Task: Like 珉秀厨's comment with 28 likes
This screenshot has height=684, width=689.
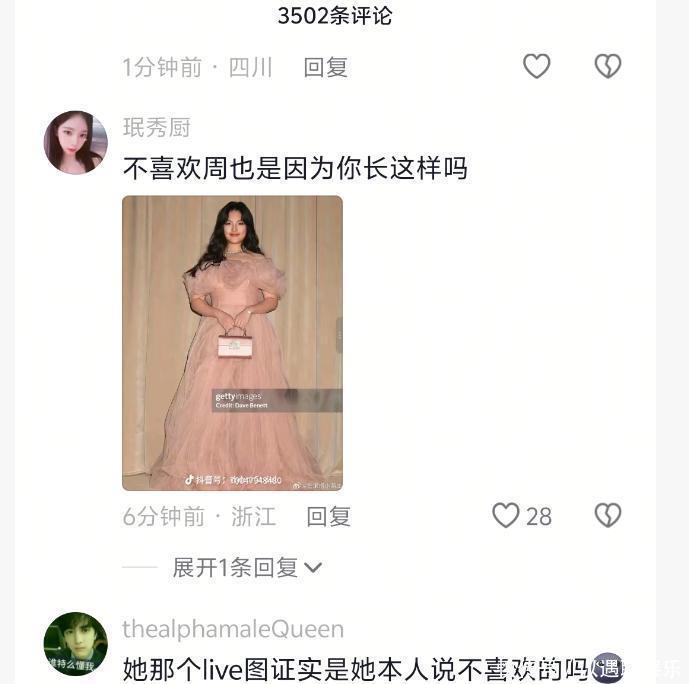Action: pos(507,515)
